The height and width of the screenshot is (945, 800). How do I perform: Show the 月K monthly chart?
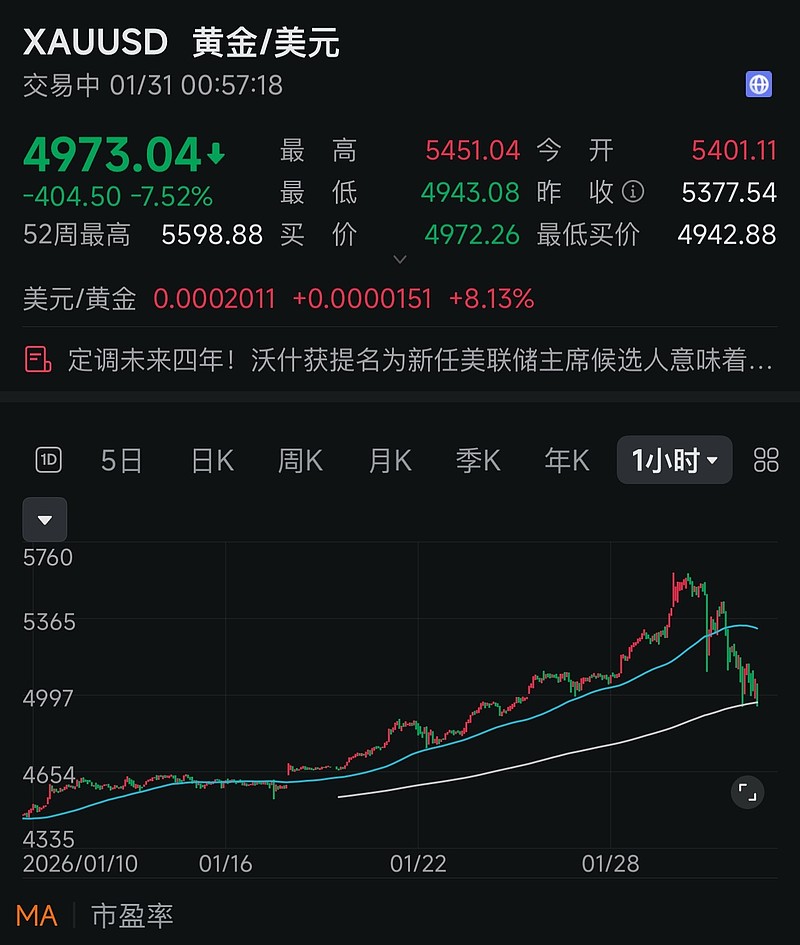[389, 460]
